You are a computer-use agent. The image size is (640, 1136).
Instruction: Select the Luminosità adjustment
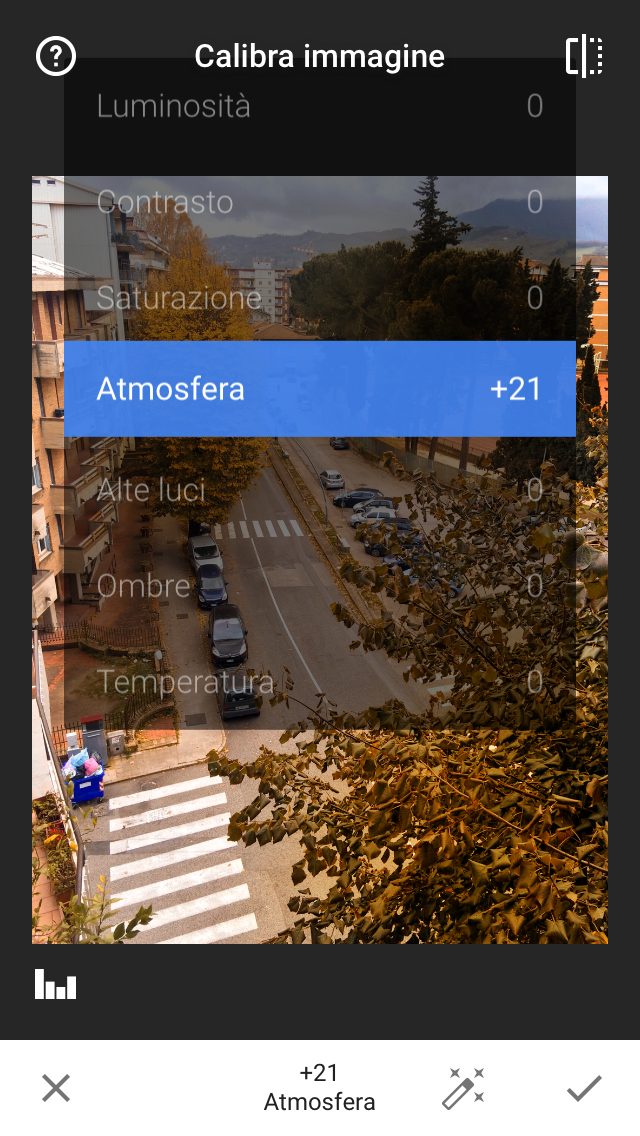pos(319,106)
